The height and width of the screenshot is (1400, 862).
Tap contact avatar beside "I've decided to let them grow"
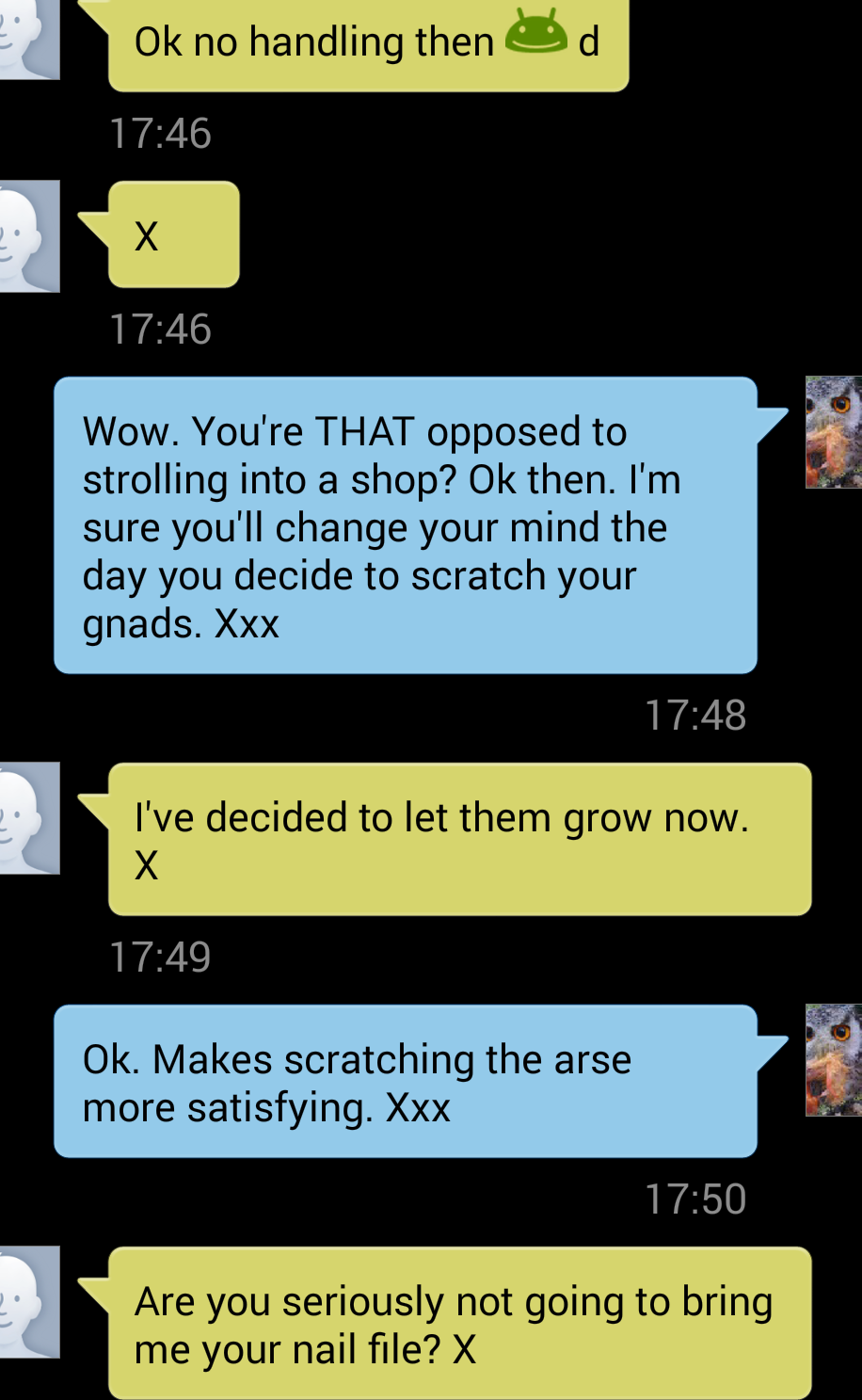(x=28, y=818)
